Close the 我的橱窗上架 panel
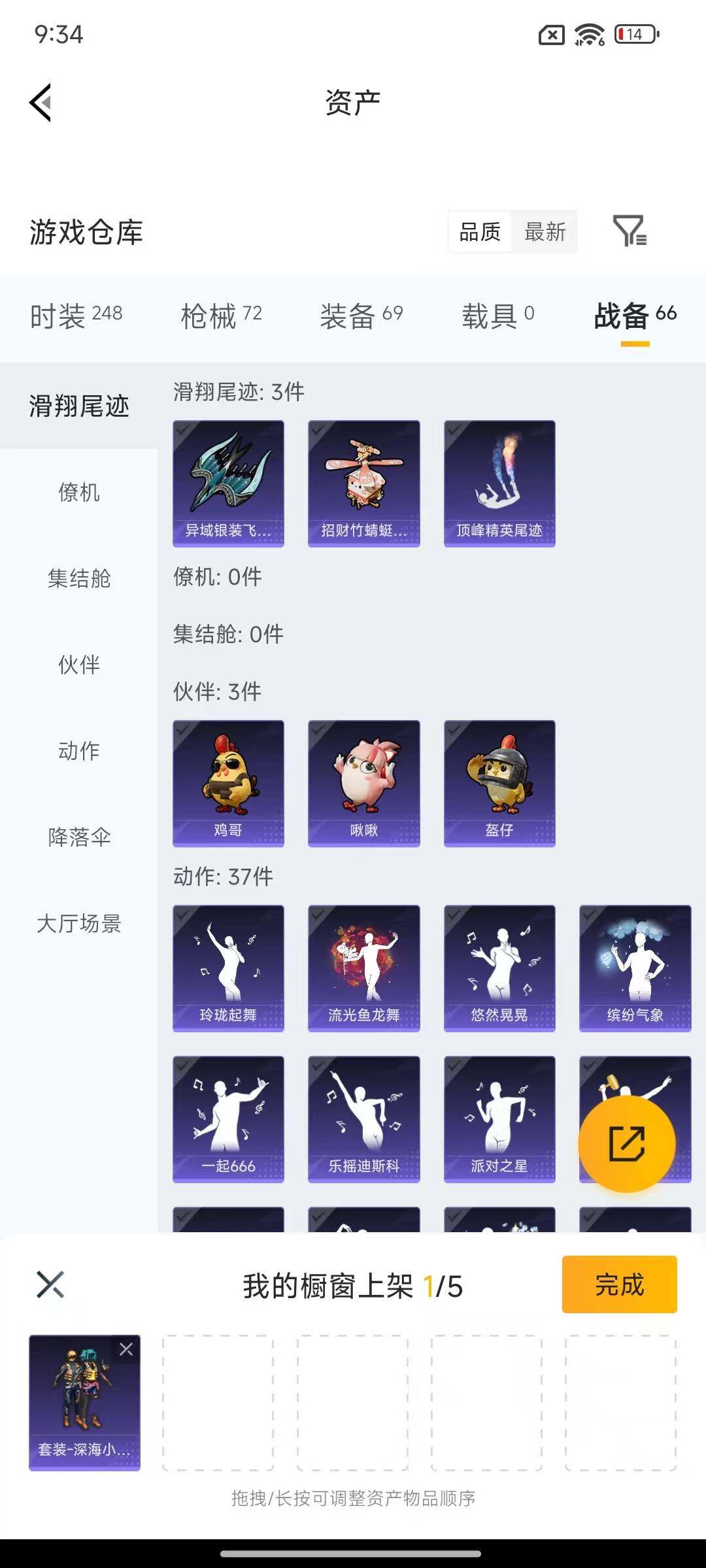The image size is (706, 1568). (50, 1284)
